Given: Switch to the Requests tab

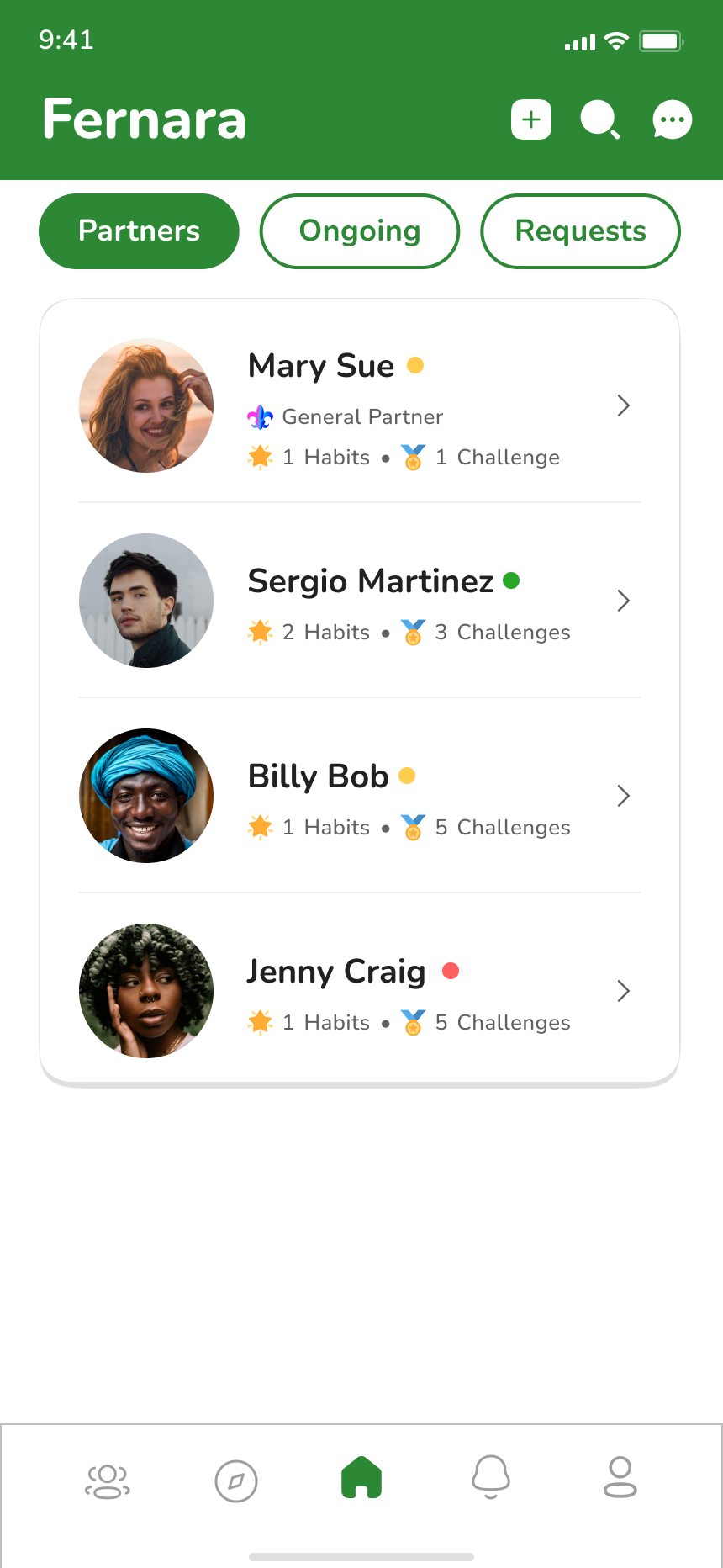Looking at the screenshot, I should (x=580, y=231).
